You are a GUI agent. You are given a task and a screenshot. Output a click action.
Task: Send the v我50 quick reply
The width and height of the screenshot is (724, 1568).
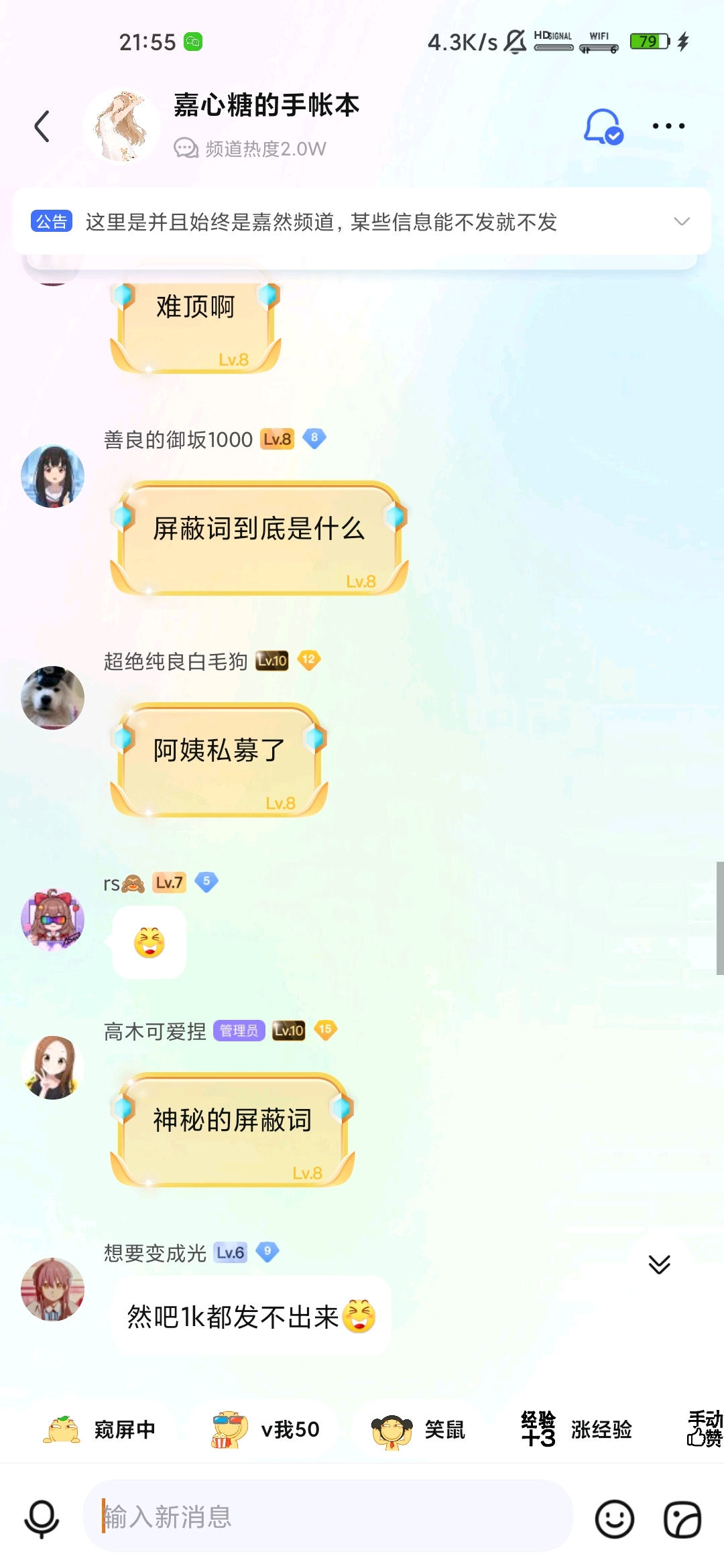click(266, 1429)
